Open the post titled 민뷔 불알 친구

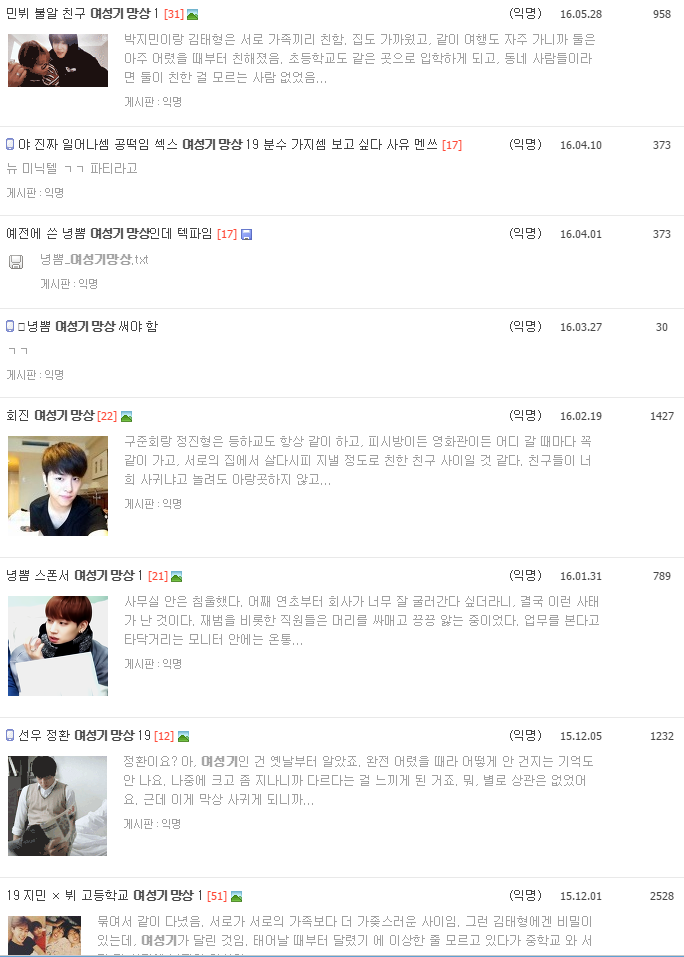pyautogui.click(x=82, y=14)
